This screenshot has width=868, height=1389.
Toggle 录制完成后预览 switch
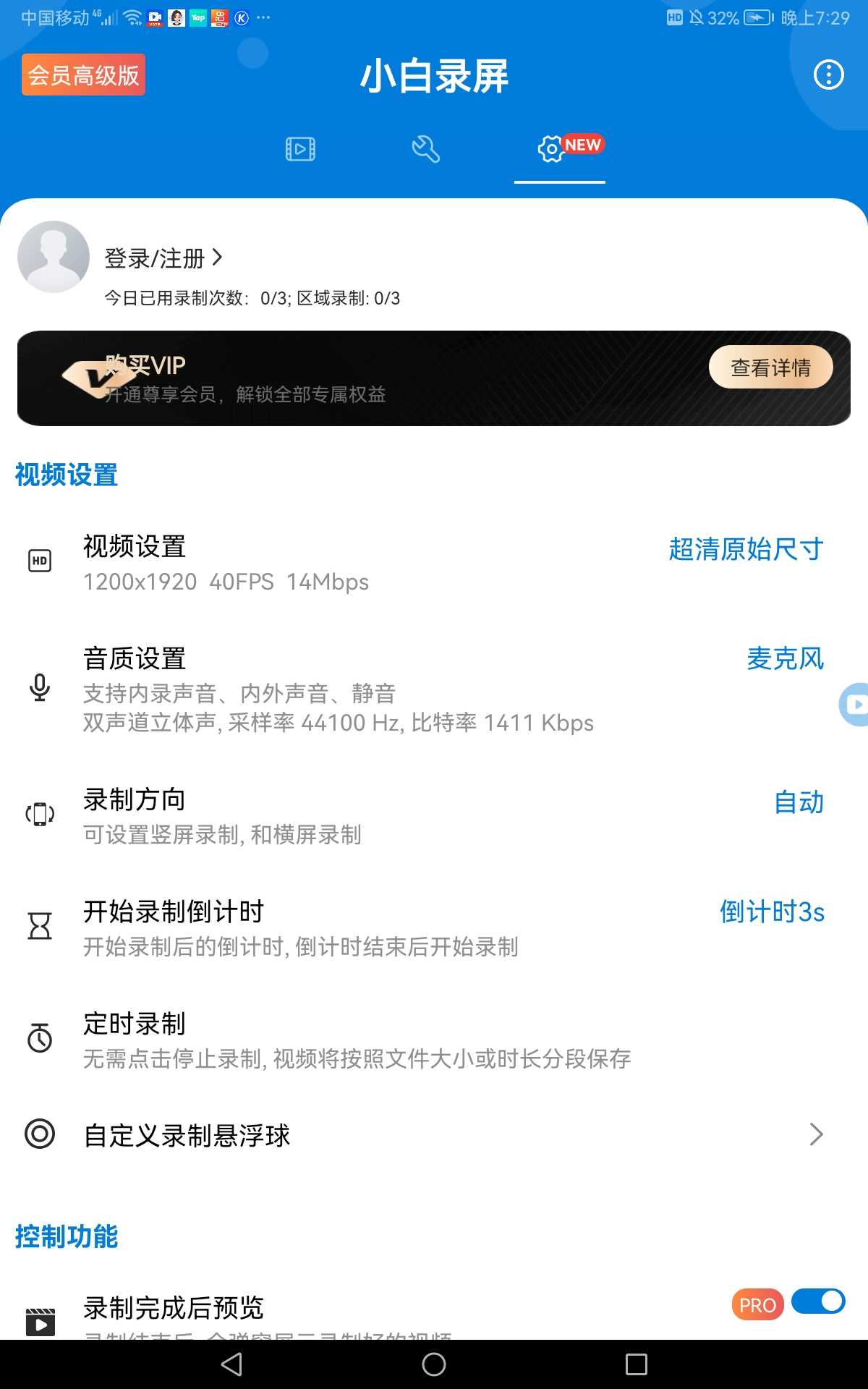818,1301
